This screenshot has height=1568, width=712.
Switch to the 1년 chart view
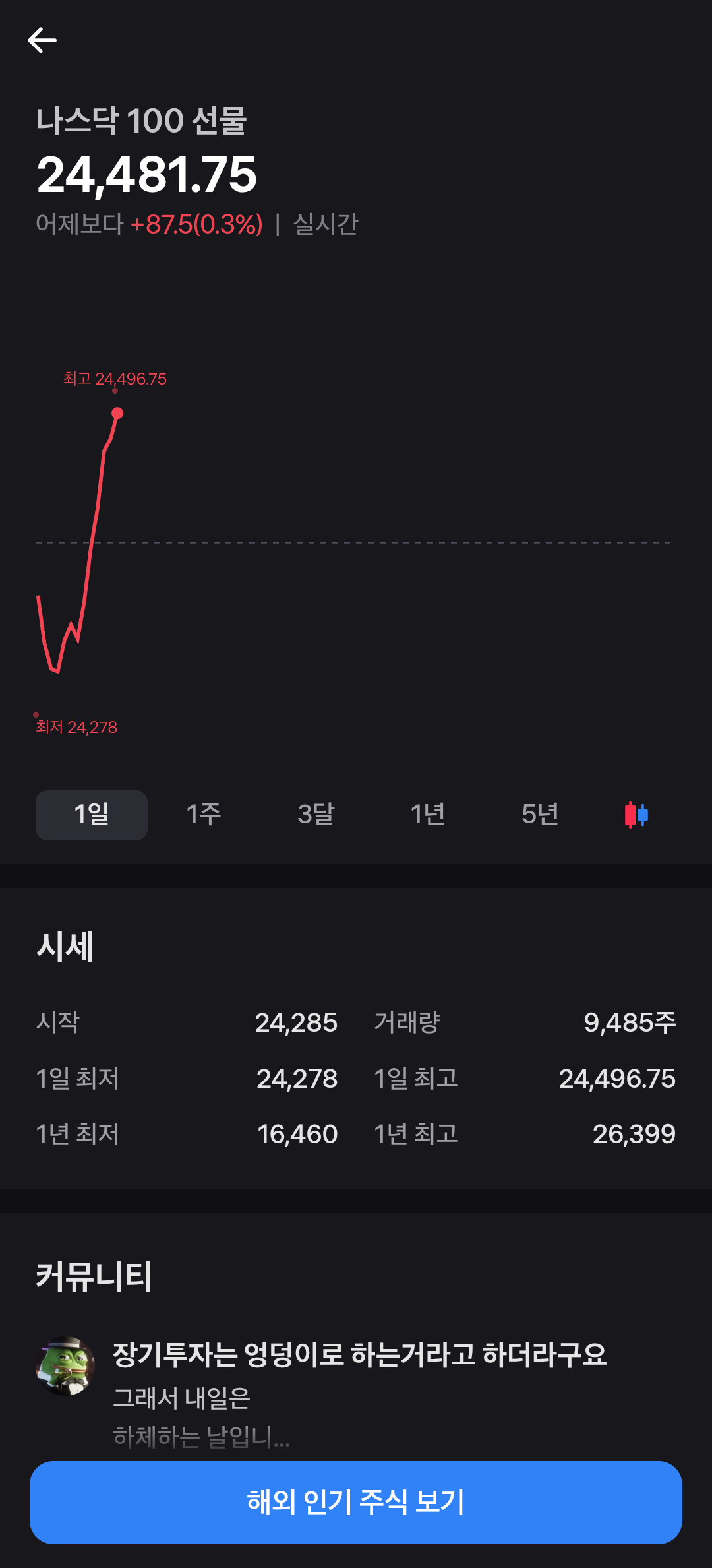(x=428, y=815)
